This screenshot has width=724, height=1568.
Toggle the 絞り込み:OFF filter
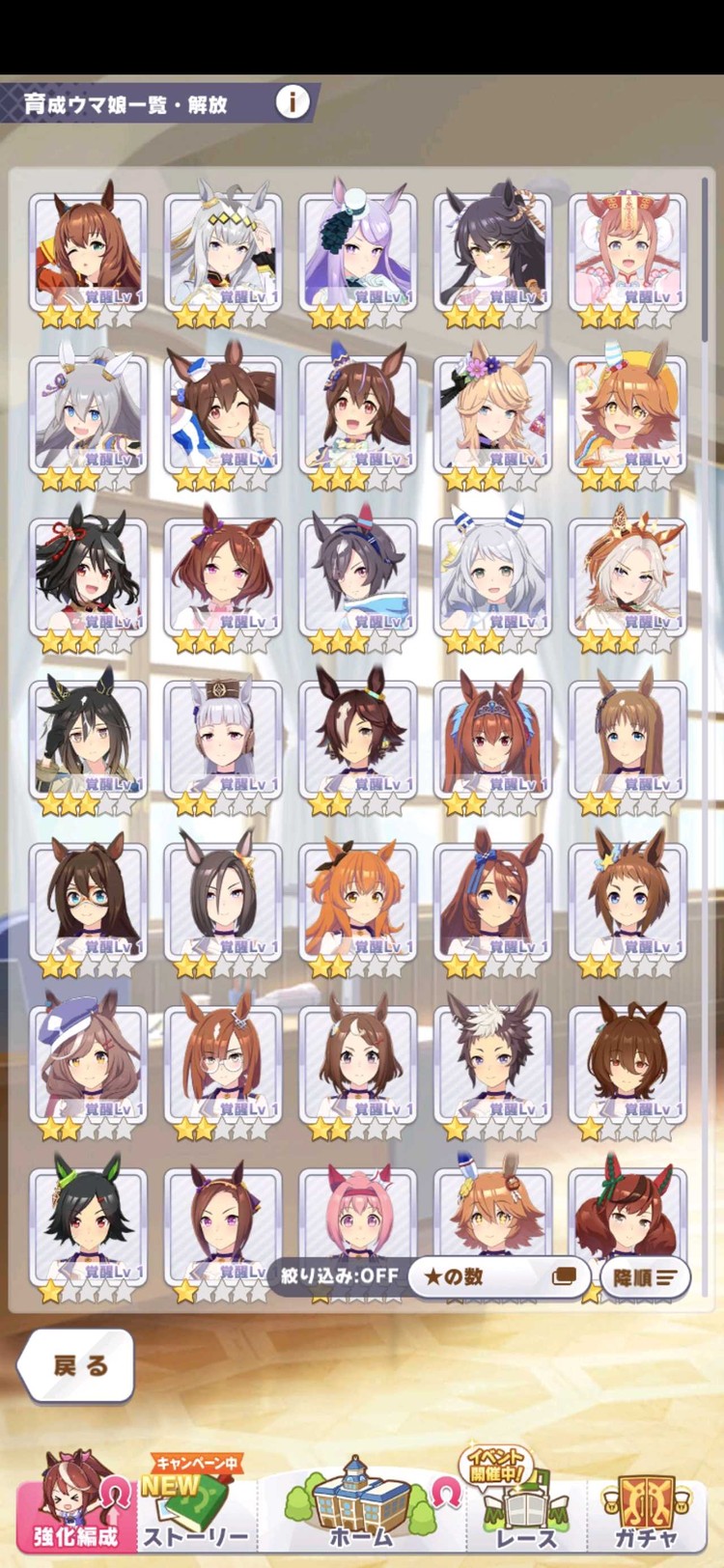click(339, 1275)
